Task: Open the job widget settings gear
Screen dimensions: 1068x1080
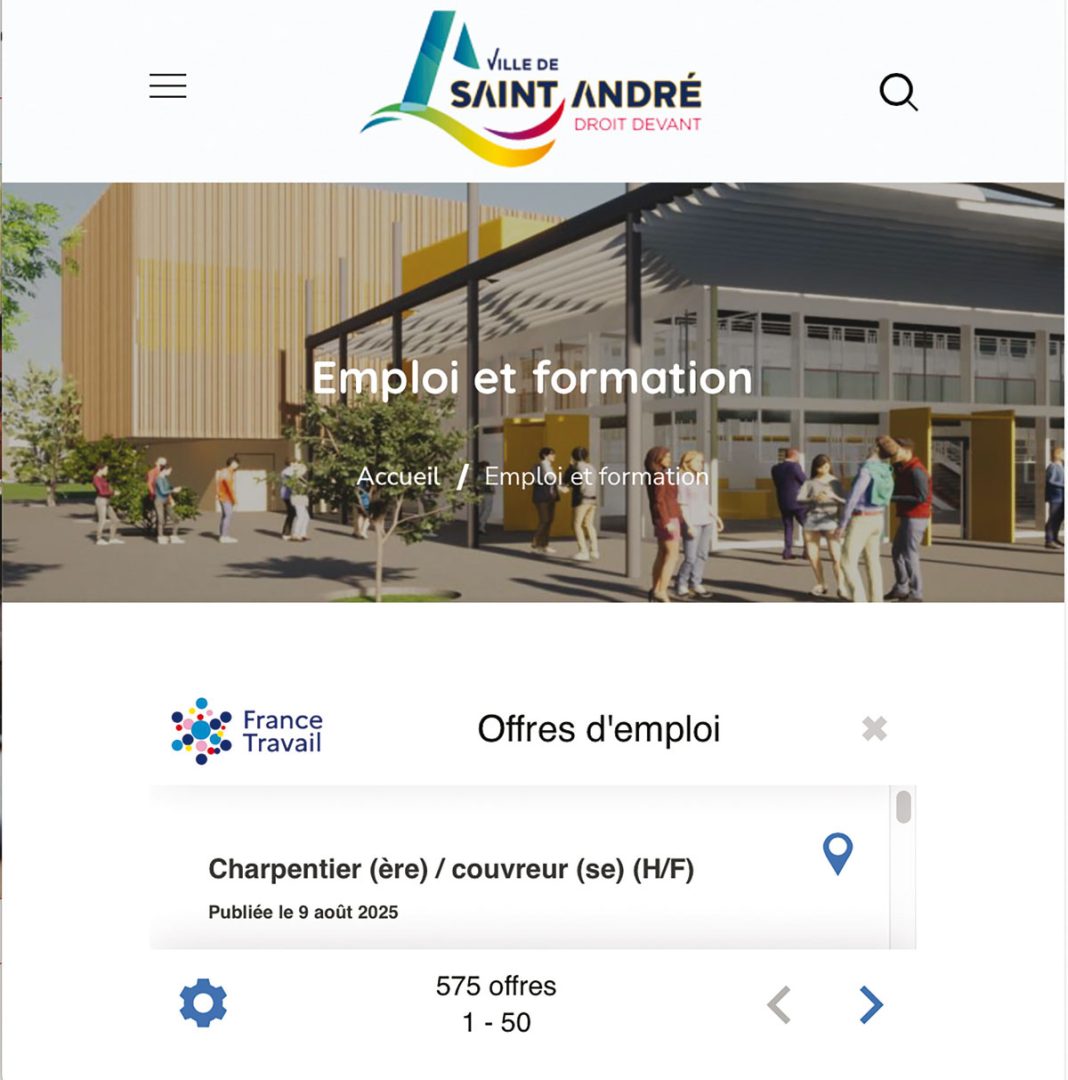Action: 203,1003
